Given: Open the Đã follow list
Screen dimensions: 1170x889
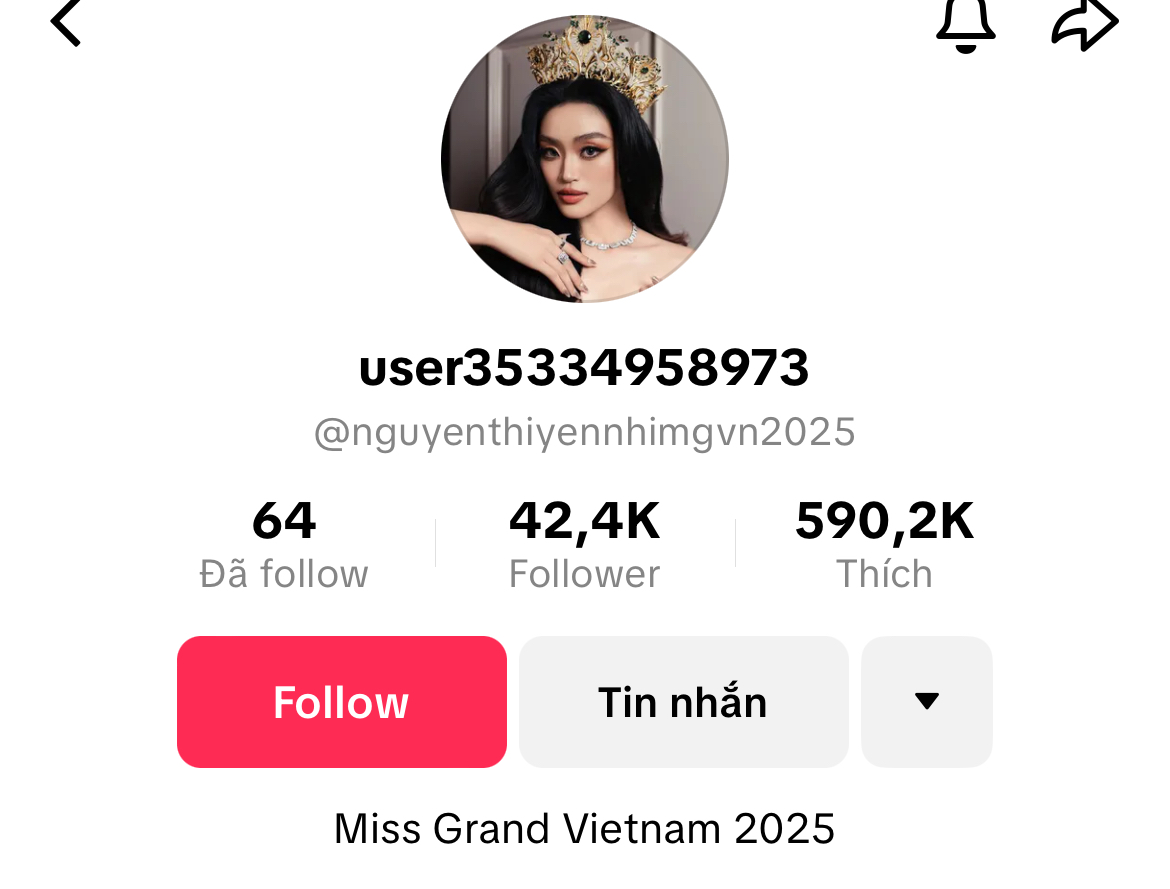Looking at the screenshot, I should click(284, 546).
